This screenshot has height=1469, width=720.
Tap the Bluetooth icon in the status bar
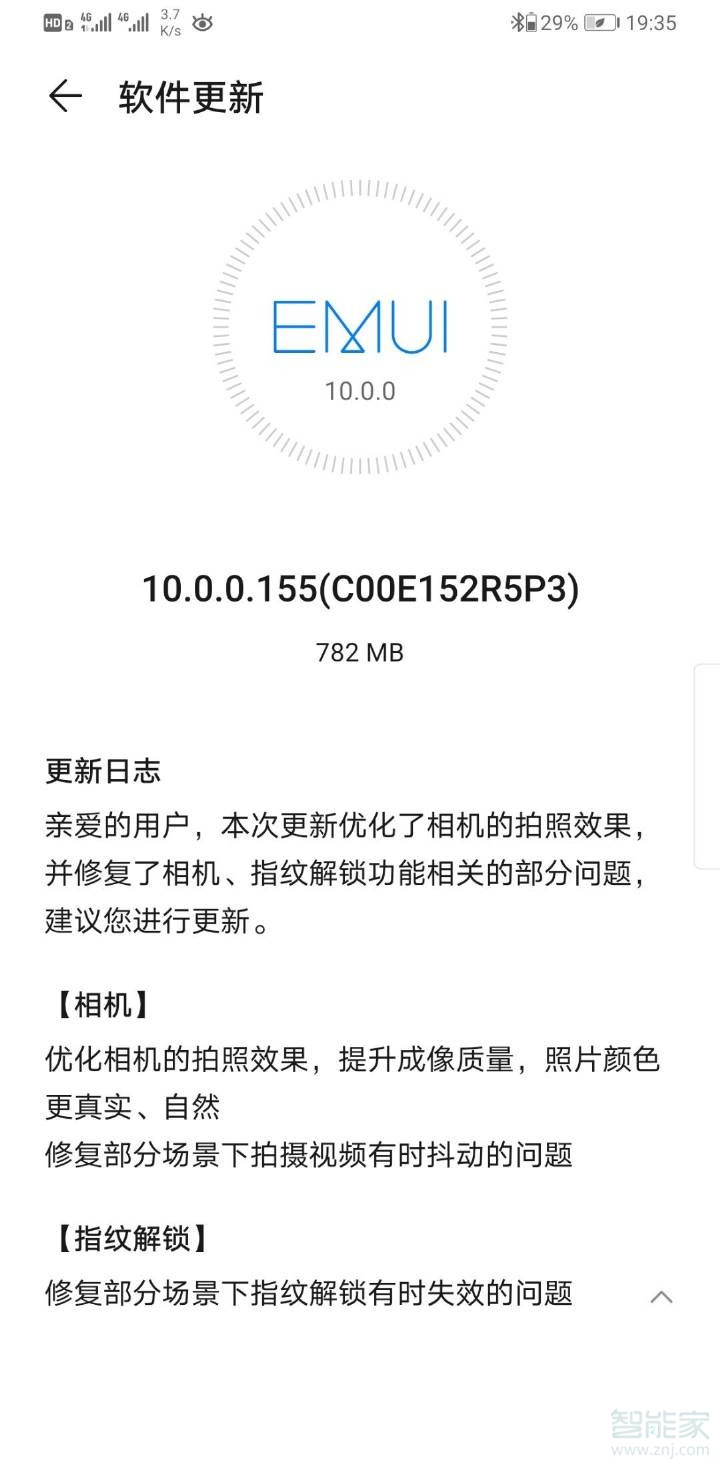[519, 22]
